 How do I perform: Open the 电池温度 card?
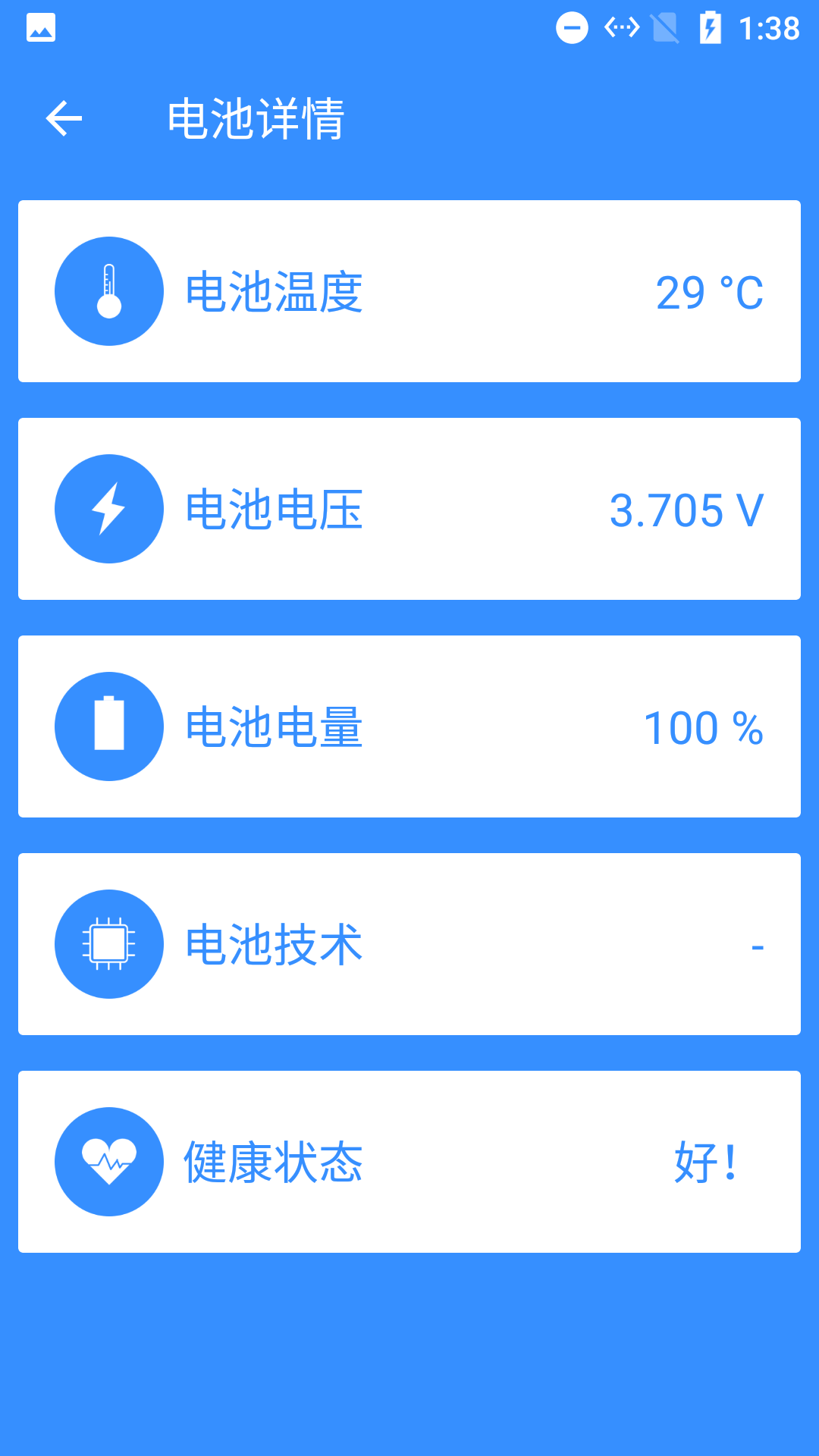point(409,290)
